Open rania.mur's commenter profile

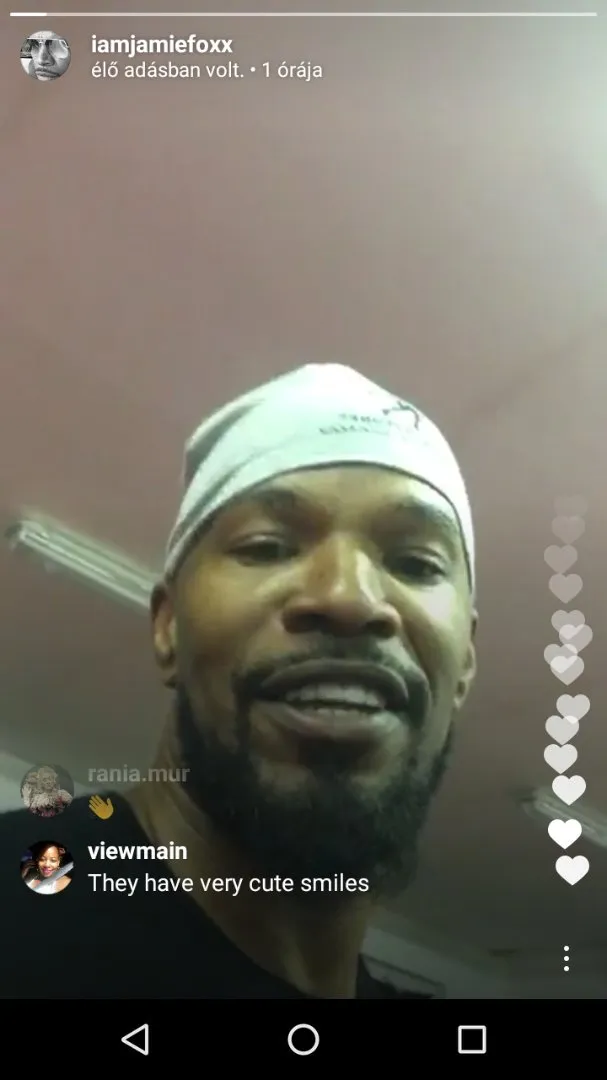click(x=47, y=790)
